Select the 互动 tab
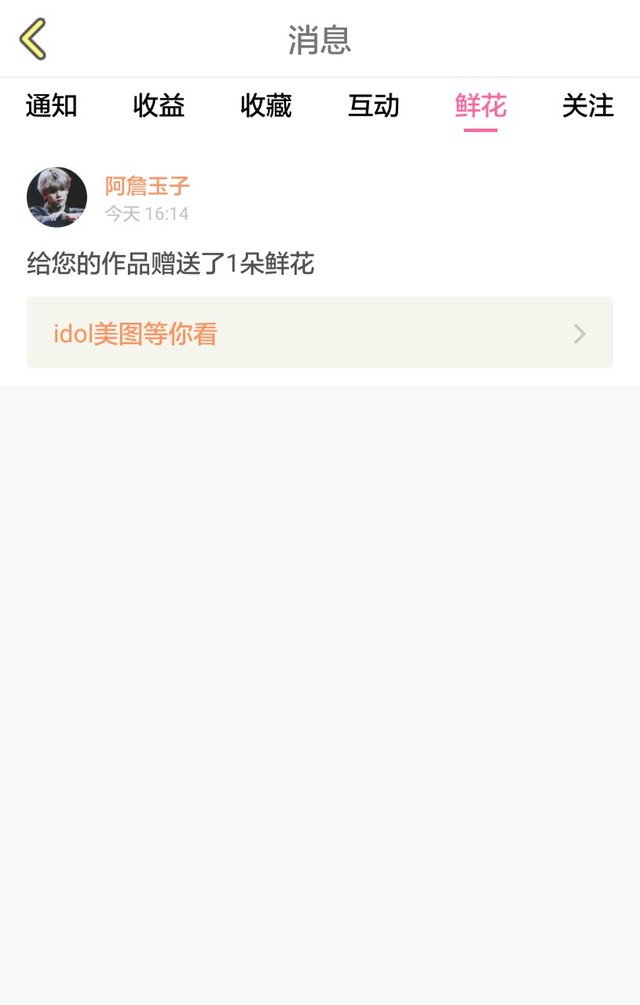This screenshot has width=640, height=1005. pos(373,106)
